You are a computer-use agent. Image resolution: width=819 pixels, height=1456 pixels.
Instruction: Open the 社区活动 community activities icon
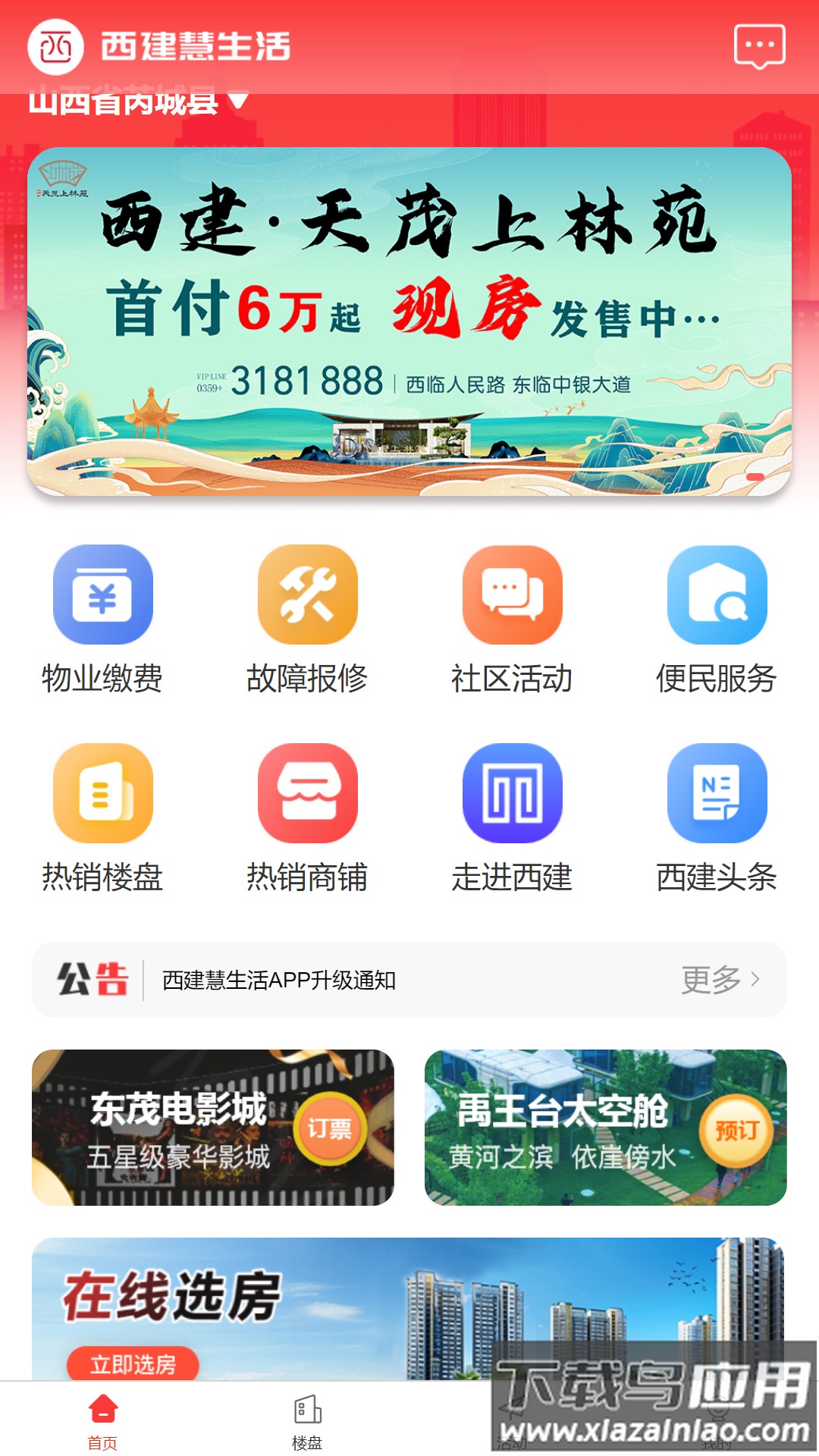tap(512, 598)
